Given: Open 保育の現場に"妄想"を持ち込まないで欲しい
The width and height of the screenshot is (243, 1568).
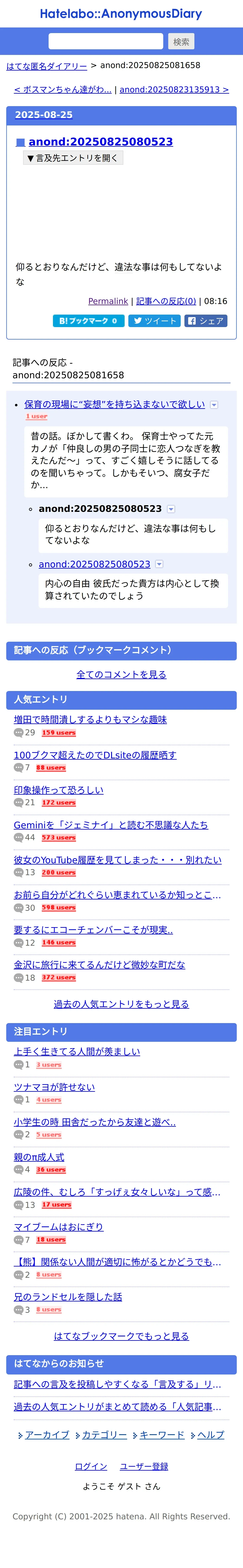Looking at the screenshot, I should click(115, 404).
